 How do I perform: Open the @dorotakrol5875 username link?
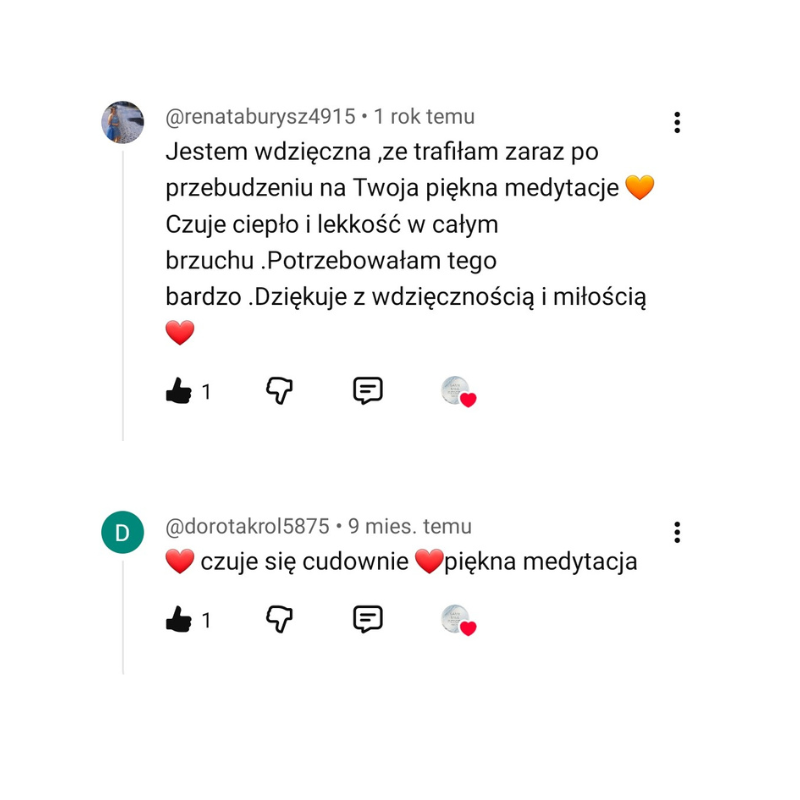pyautogui.click(x=247, y=527)
